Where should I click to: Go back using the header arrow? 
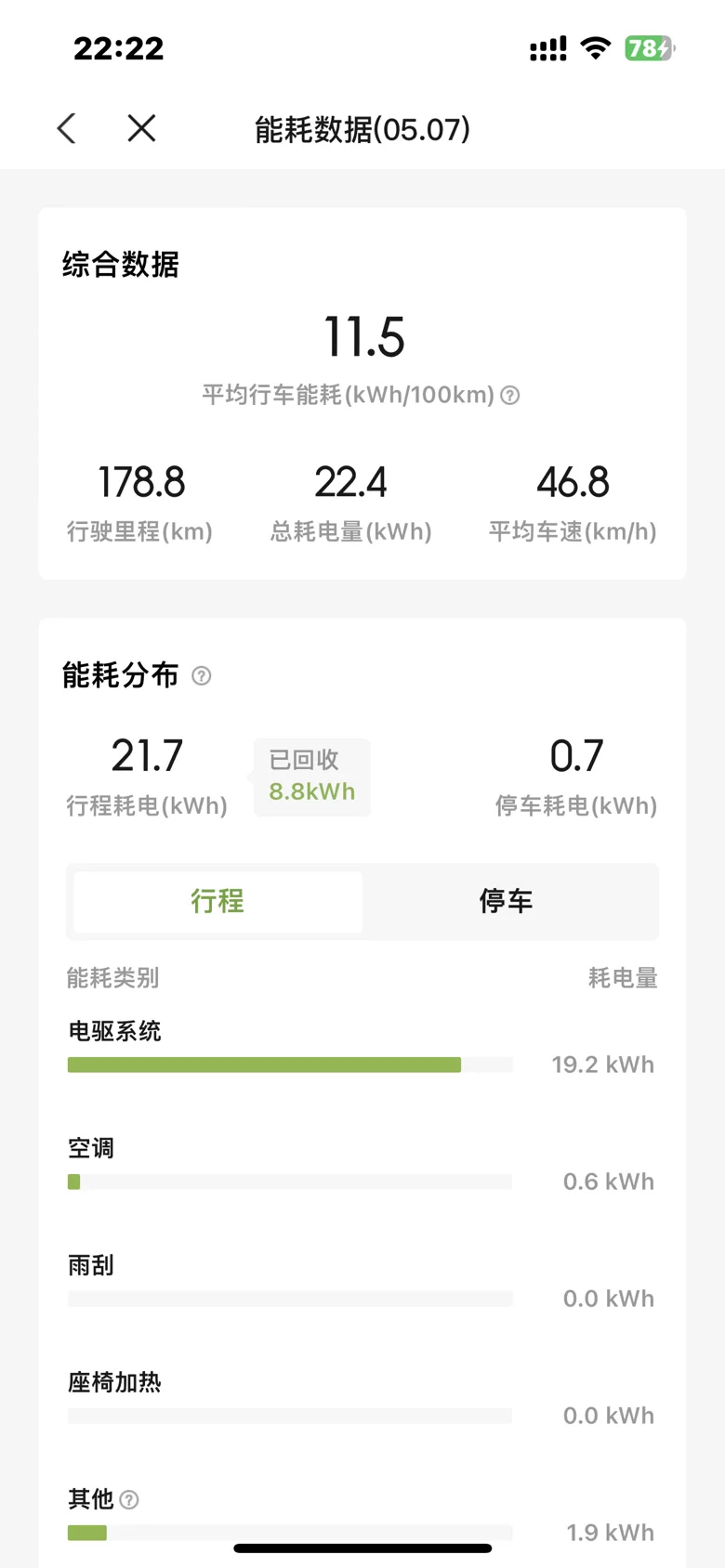pos(66,128)
